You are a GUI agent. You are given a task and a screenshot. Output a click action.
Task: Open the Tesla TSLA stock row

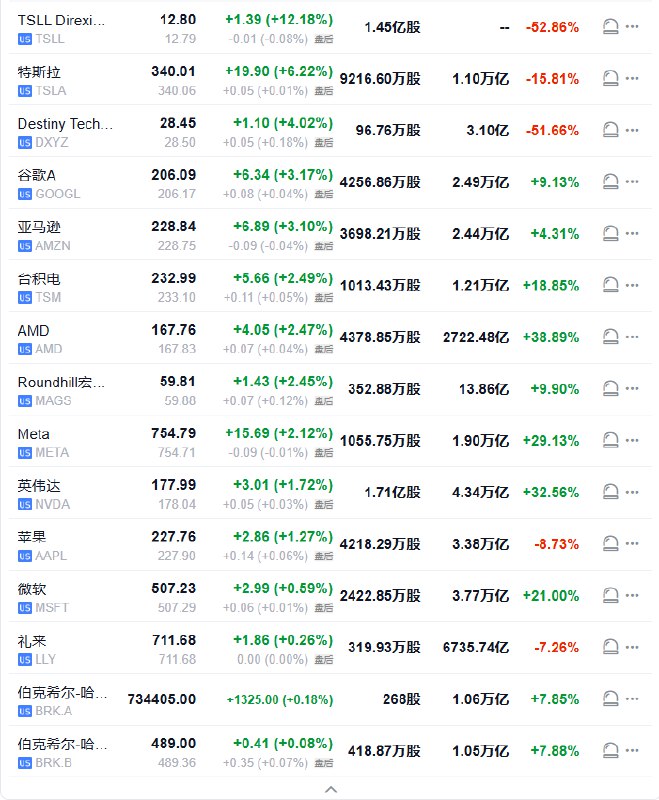click(60, 81)
